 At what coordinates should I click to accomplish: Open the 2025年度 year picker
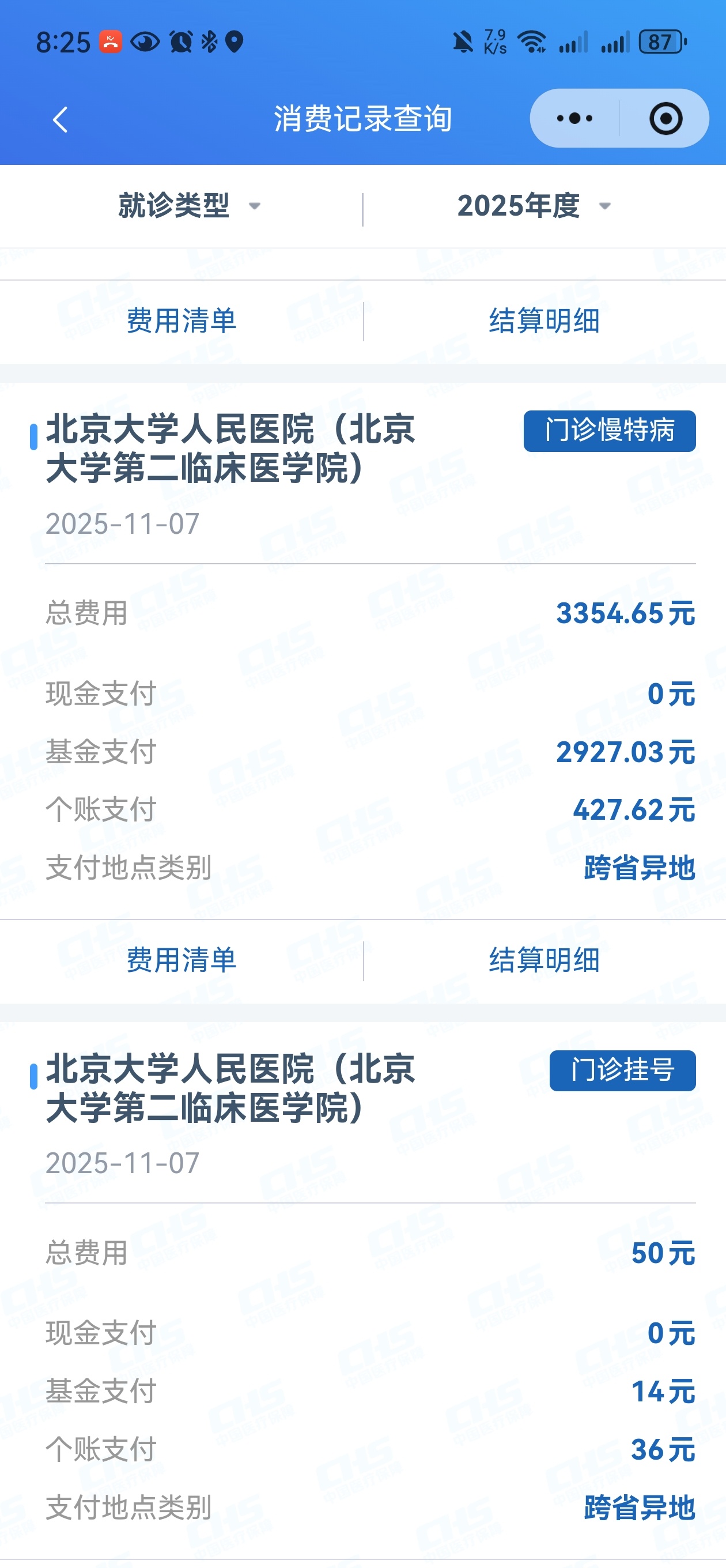[x=533, y=206]
